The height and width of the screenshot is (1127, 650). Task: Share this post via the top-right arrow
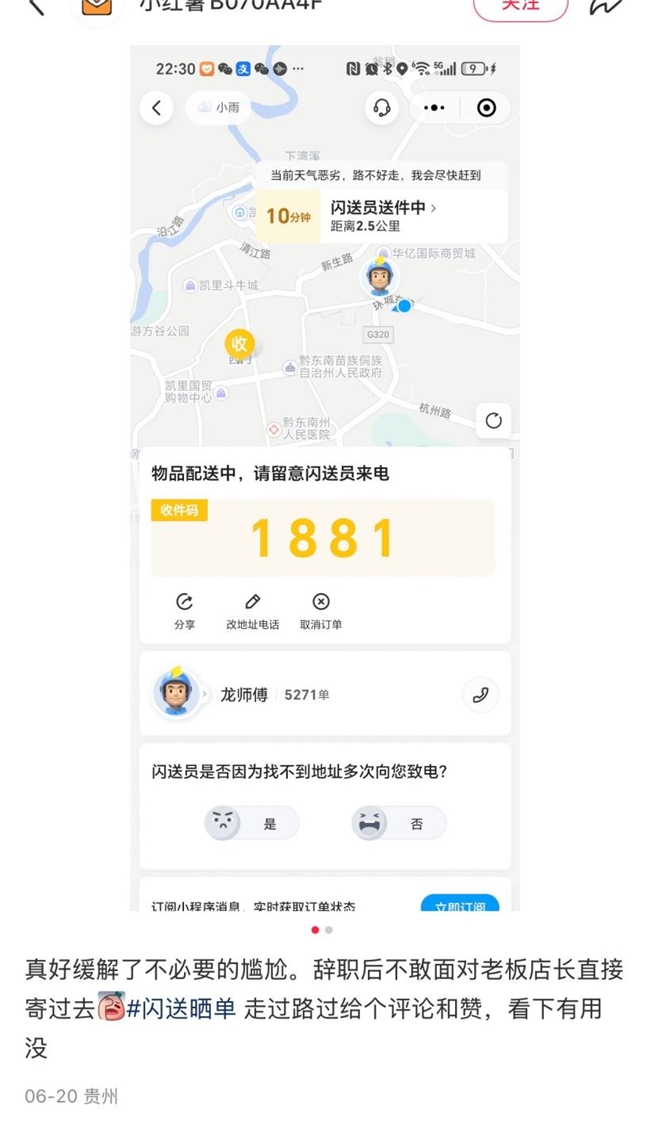(x=606, y=6)
